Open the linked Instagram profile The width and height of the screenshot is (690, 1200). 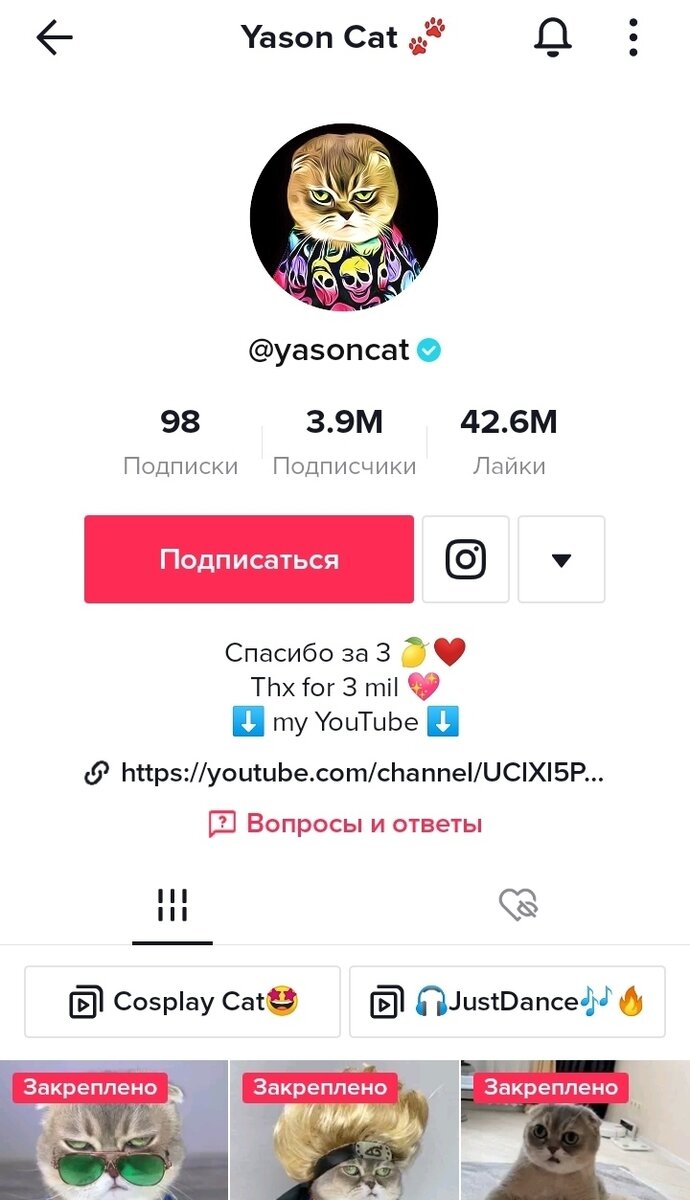coord(466,559)
